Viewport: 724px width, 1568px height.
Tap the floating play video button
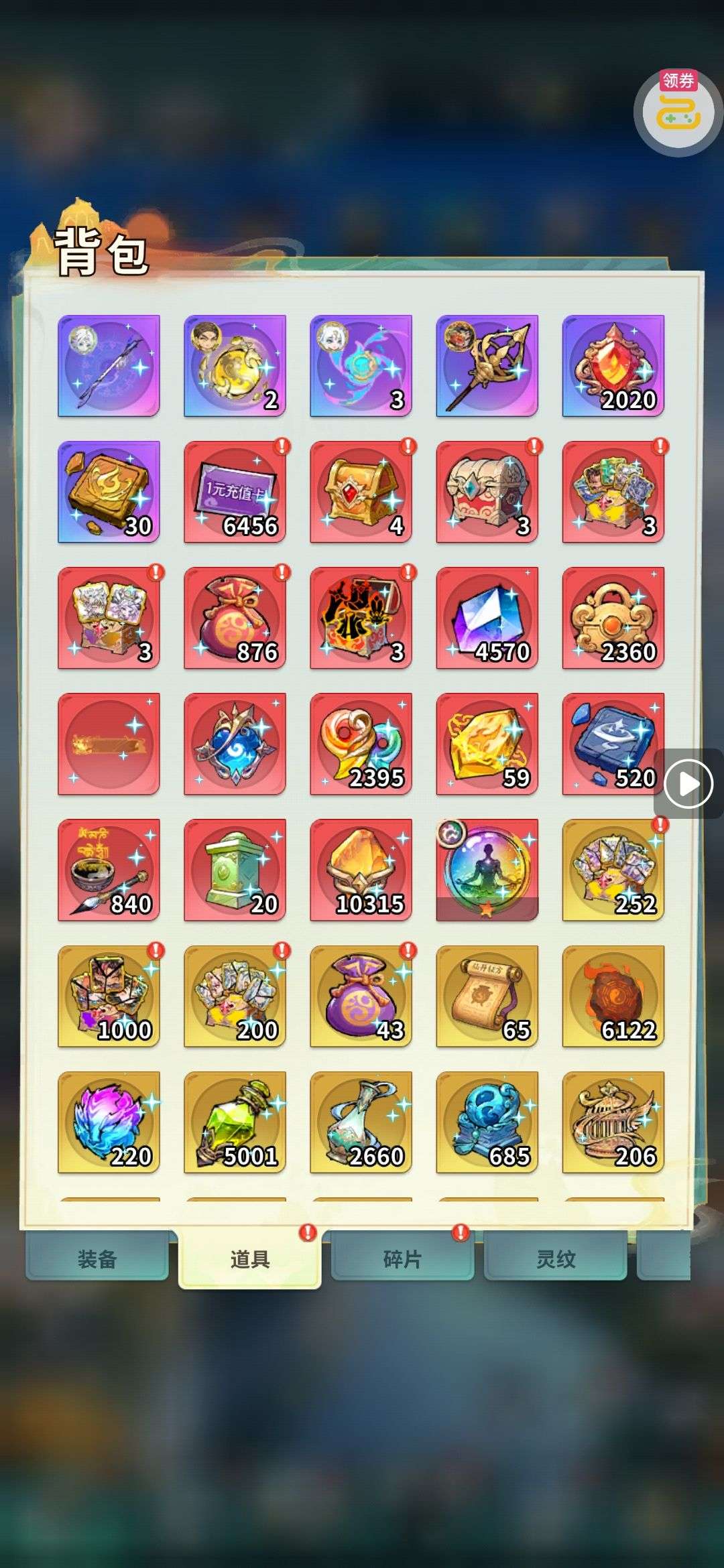[x=688, y=783]
